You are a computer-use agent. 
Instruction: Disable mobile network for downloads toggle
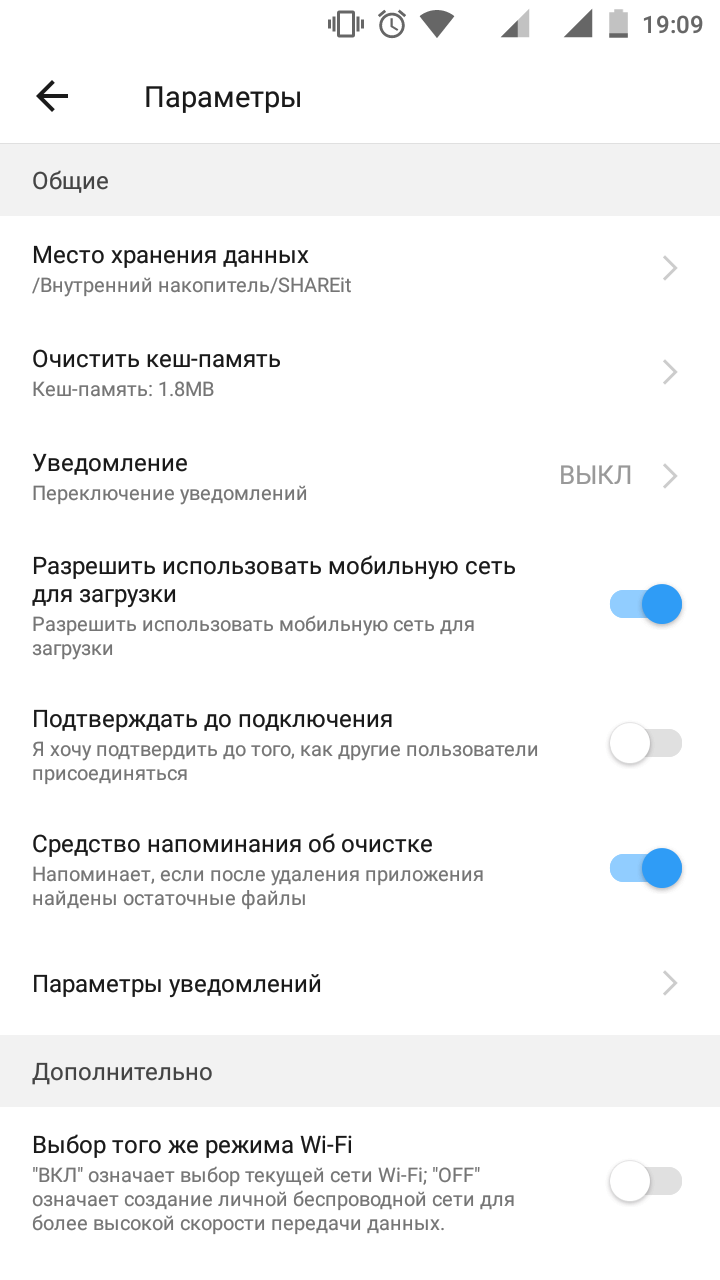[646, 605]
